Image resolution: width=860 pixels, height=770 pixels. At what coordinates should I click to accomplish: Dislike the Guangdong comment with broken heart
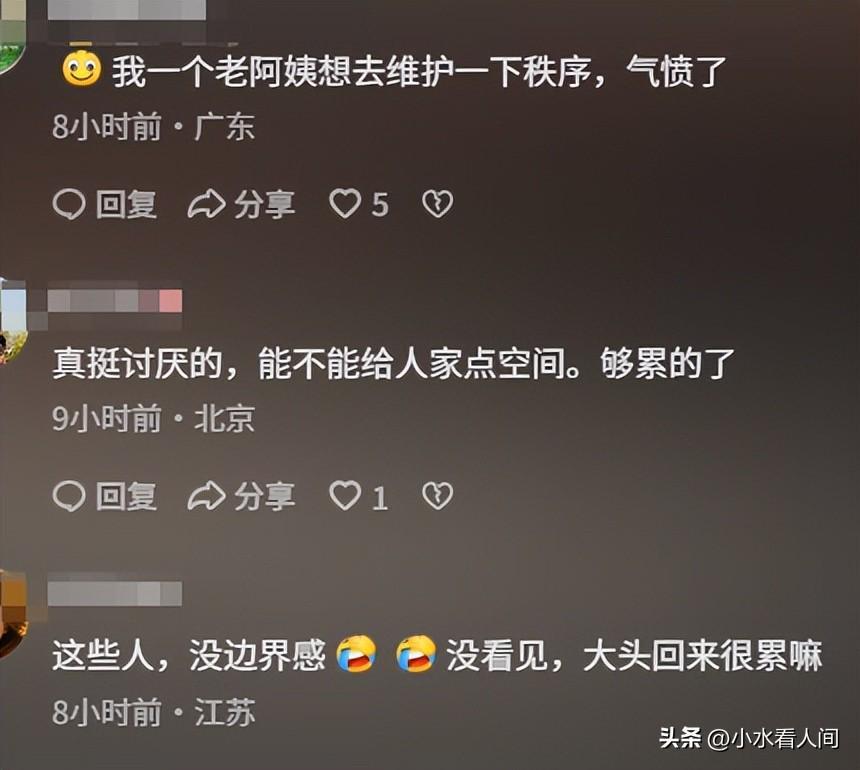point(437,205)
